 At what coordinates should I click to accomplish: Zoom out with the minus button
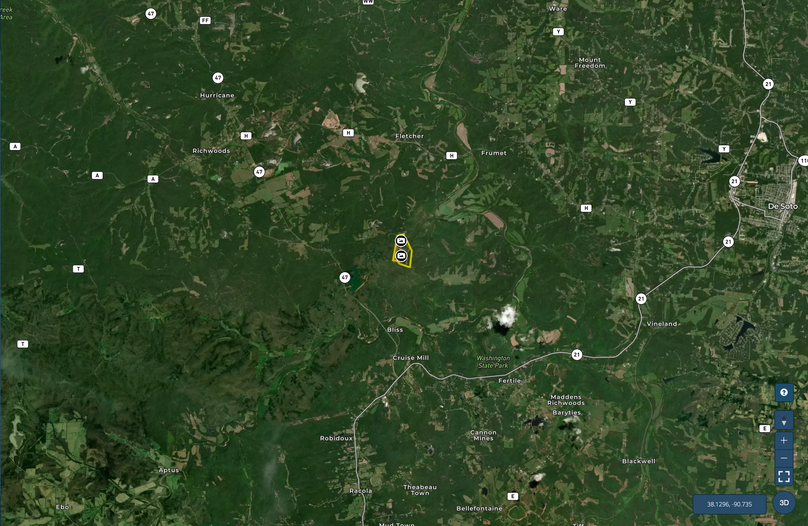(x=784, y=458)
